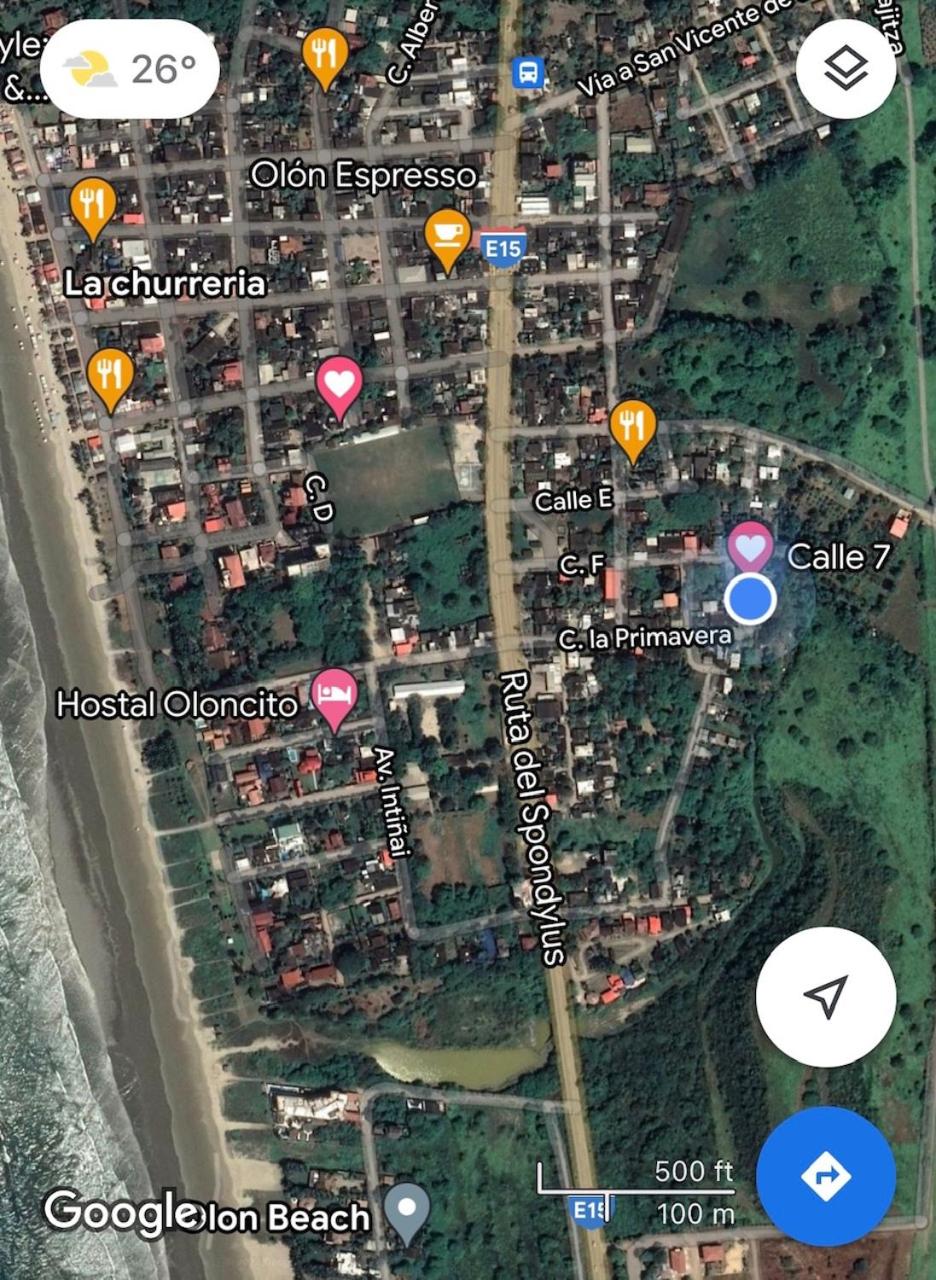The height and width of the screenshot is (1280, 936).
Task: Tap the restaurant pin near Calle E
Action: point(632,427)
